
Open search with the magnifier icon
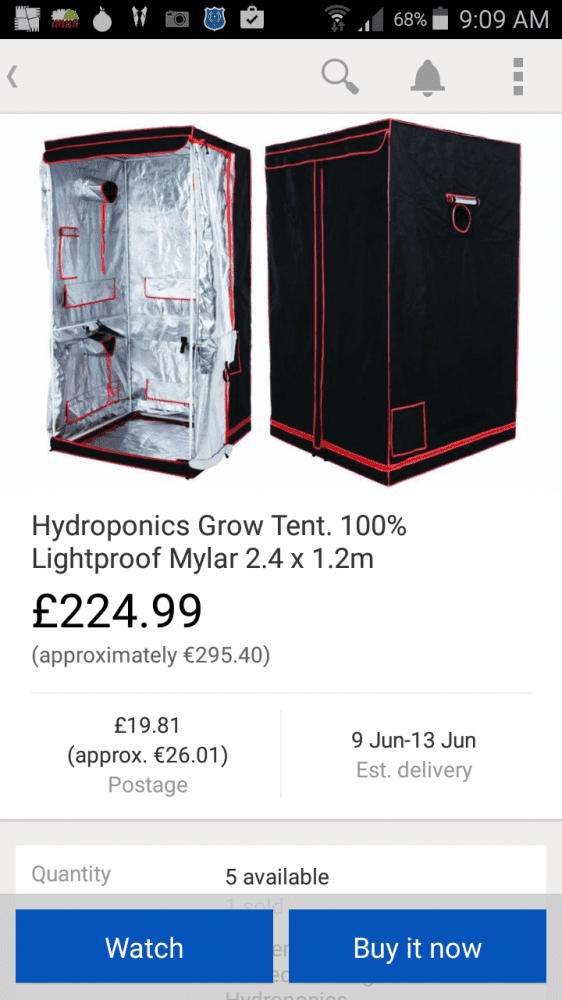(340, 77)
